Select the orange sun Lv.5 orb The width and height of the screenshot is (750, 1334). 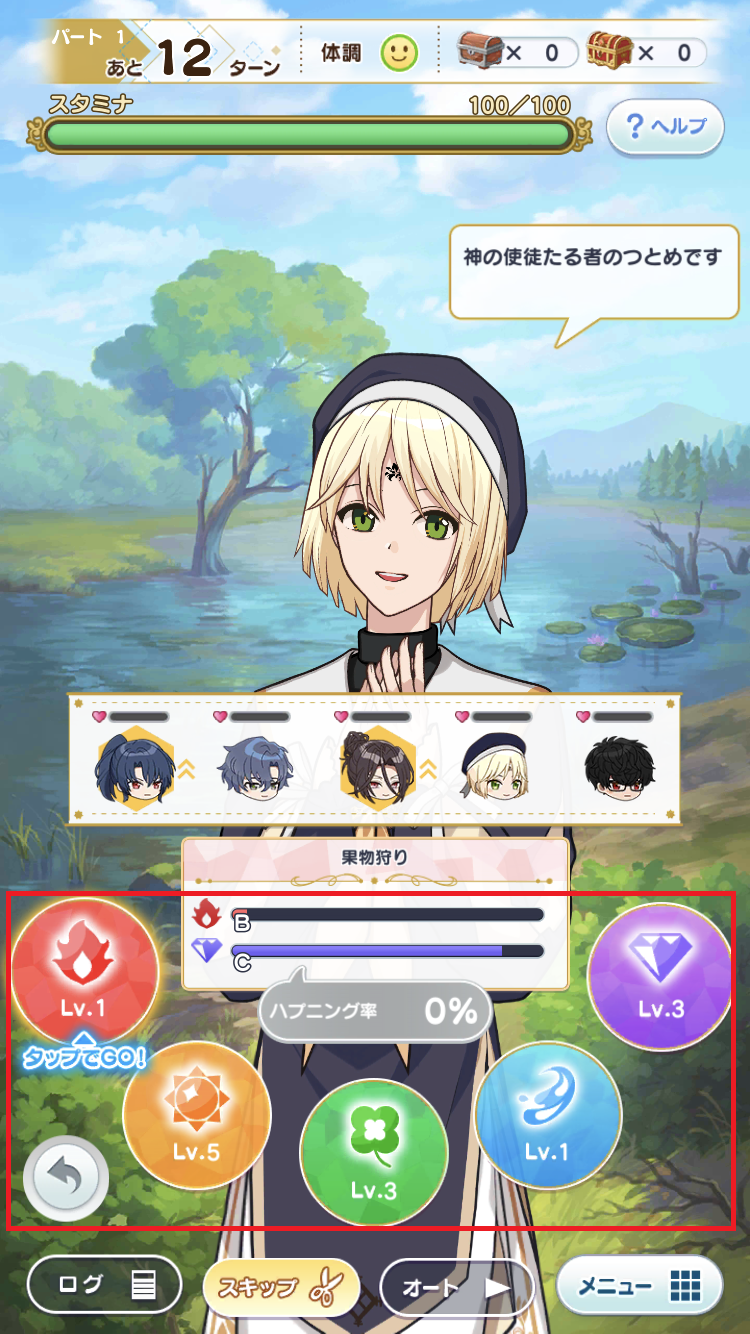click(196, 1116)
